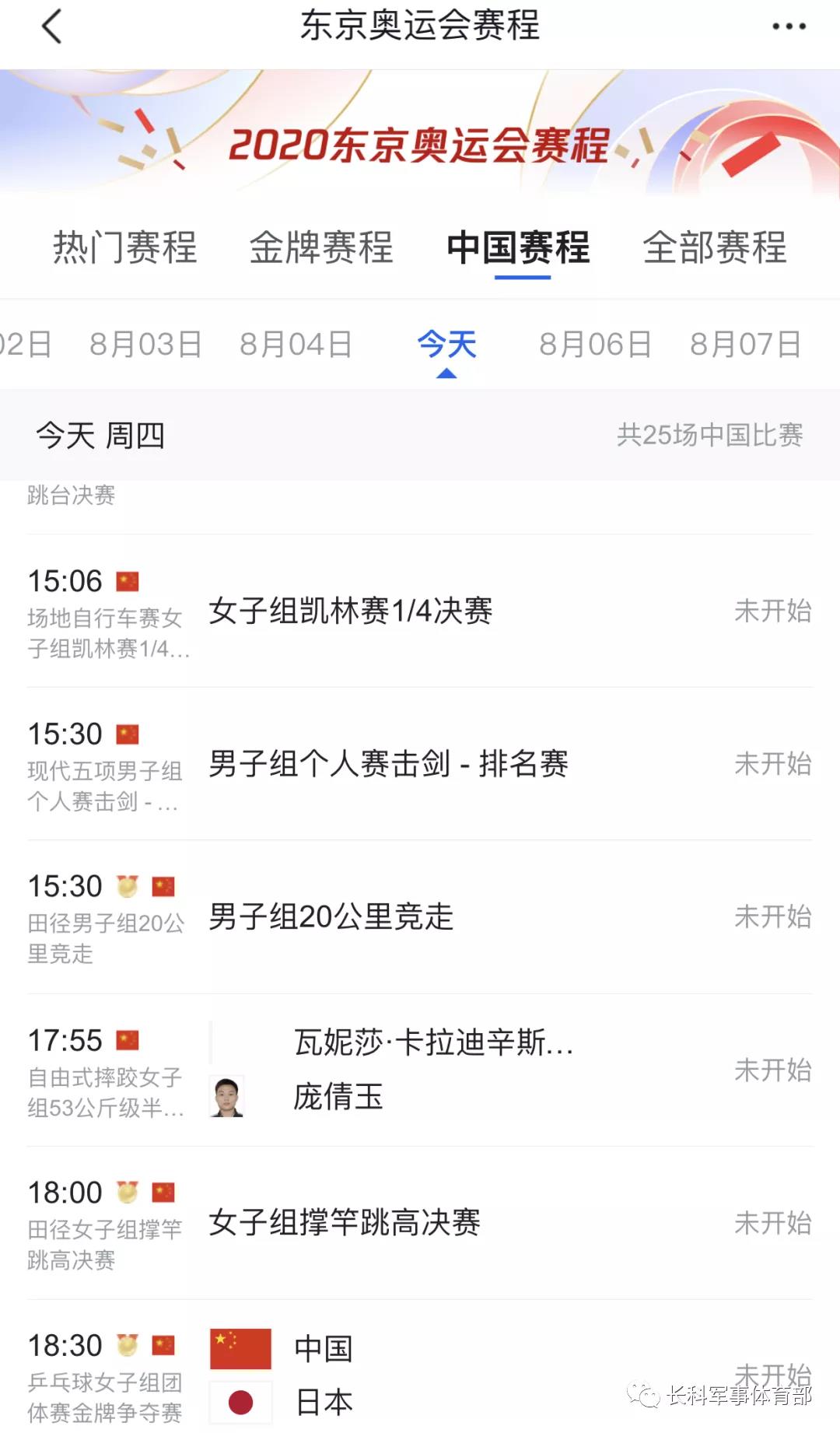
Task: Select the 8月06日 date
Action: point(595,344)
